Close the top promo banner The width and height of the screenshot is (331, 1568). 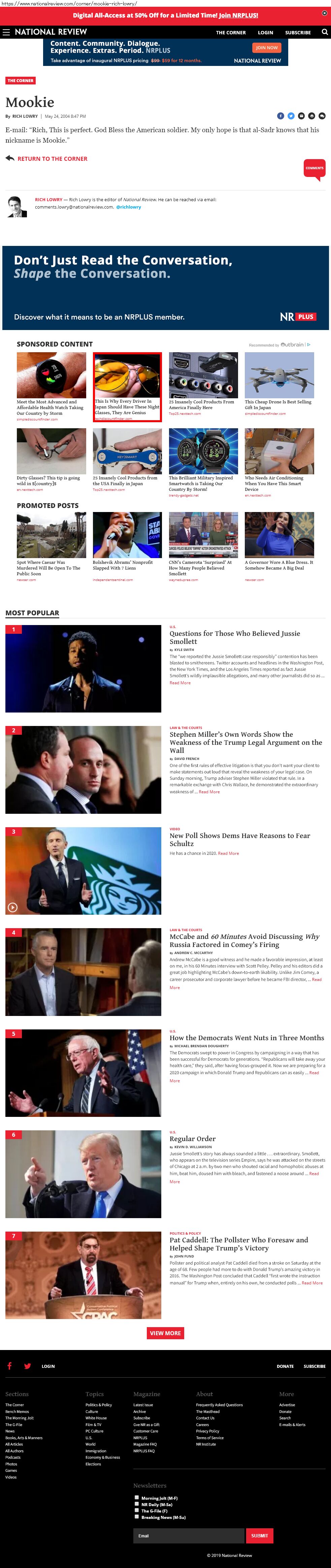point(324,13)
